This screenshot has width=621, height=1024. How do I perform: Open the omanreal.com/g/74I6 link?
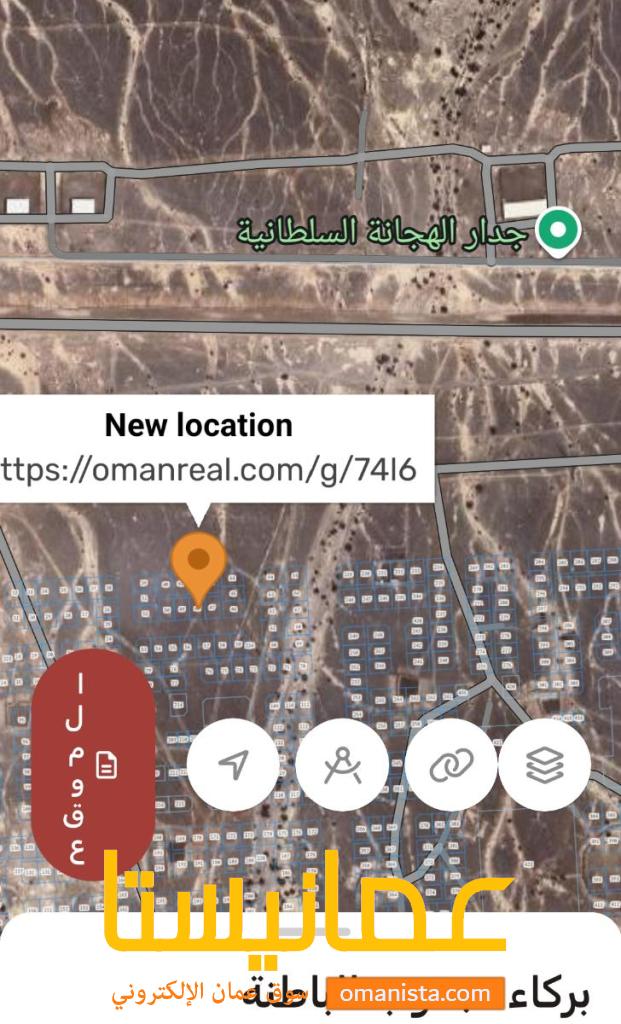pyautogui.click(x=208, y=469)
